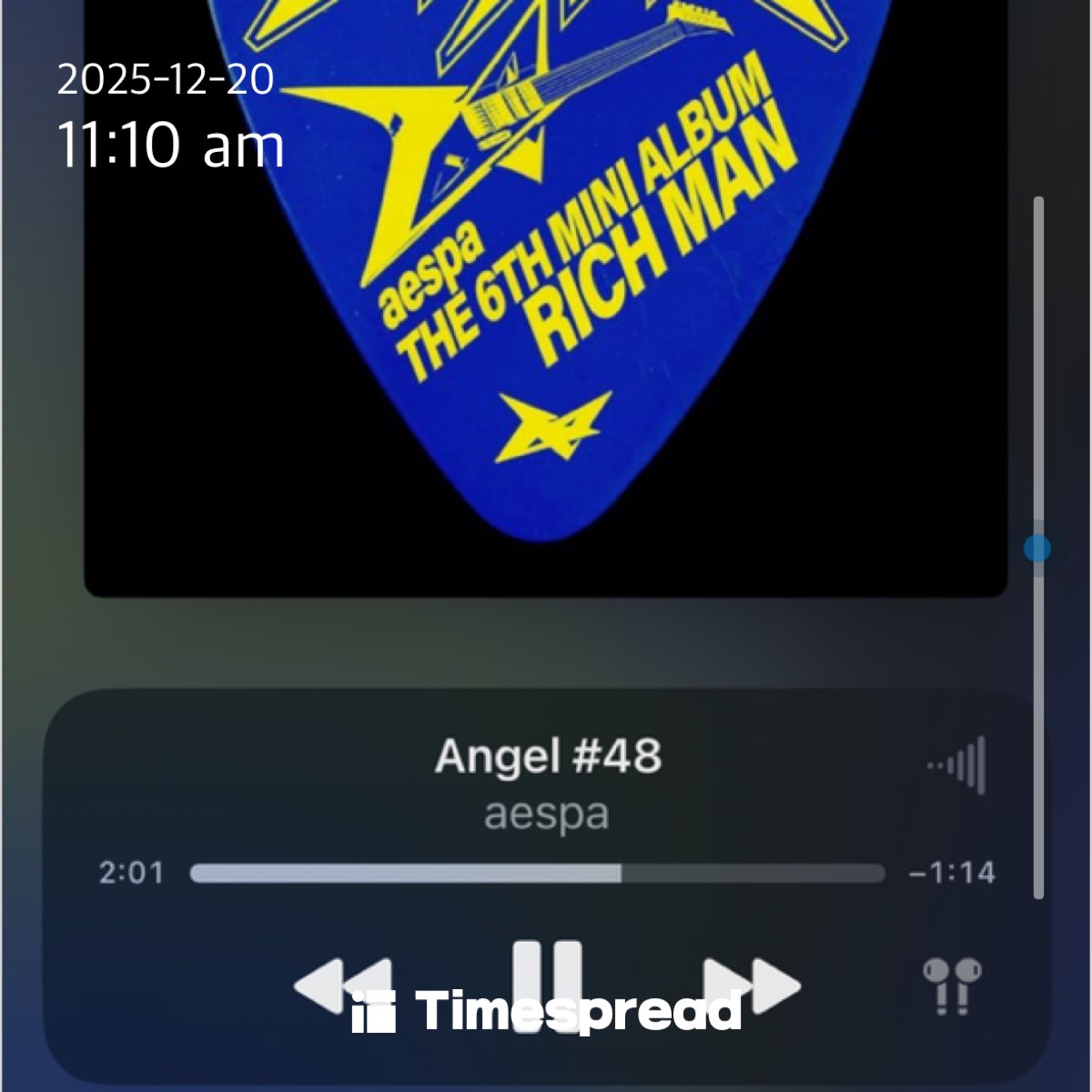Skip to the next track
Viewport: 1092px width, 1092px height.
(x=752, y=986)
